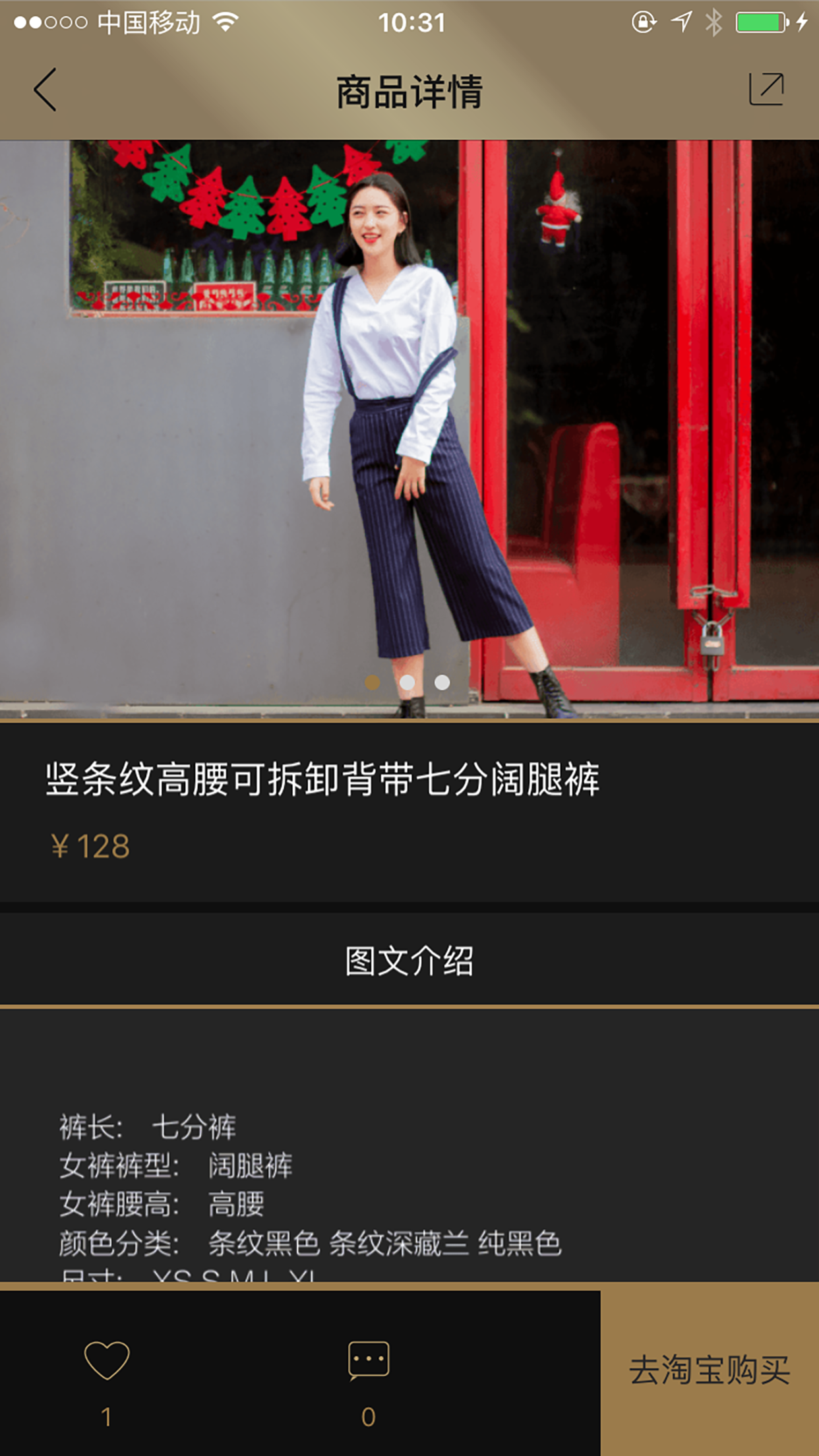
Task: Like this product with the heart icon
Action: click(x=107, y=1361)
